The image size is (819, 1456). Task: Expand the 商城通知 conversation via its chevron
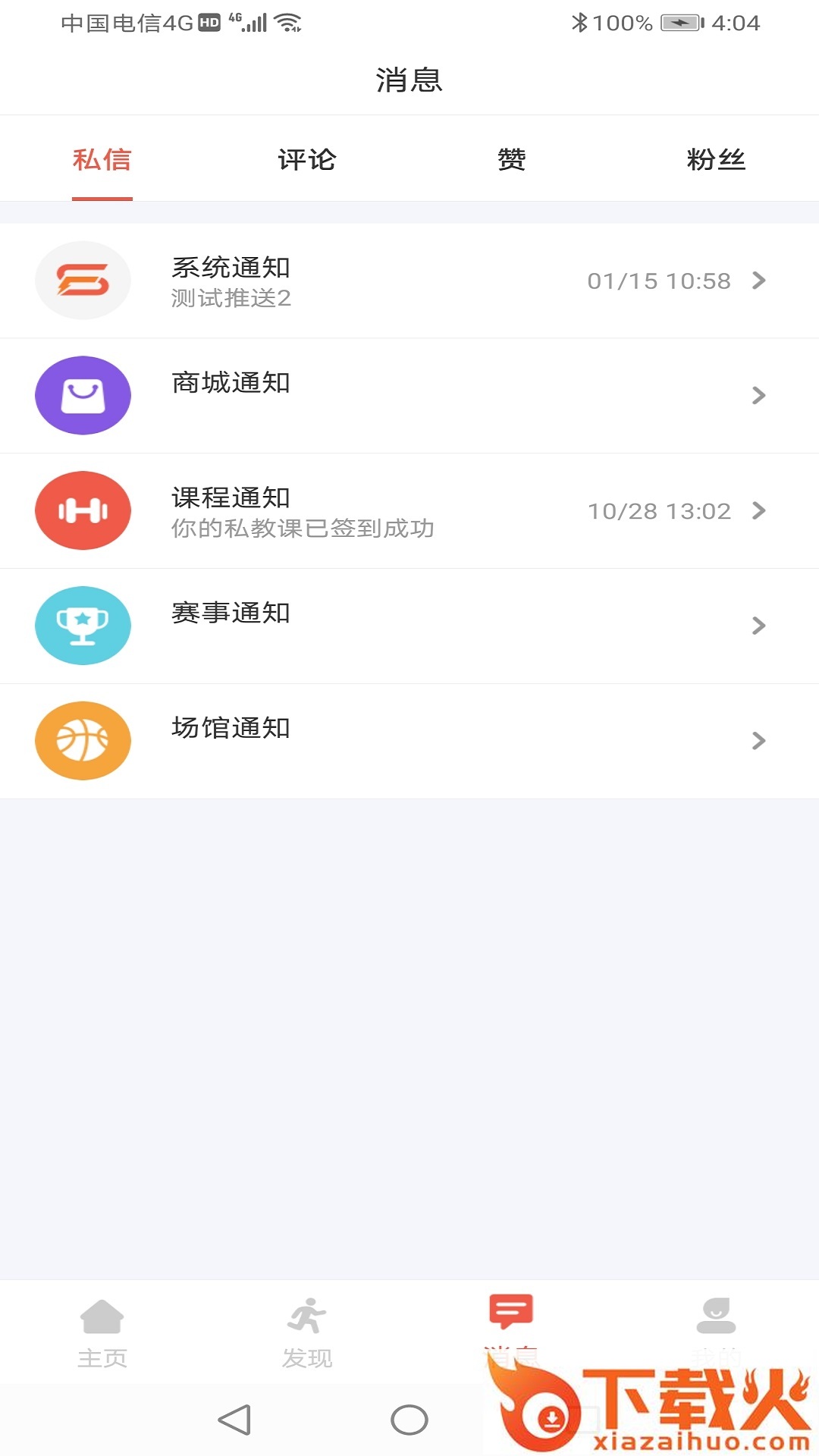click(758, 395)
